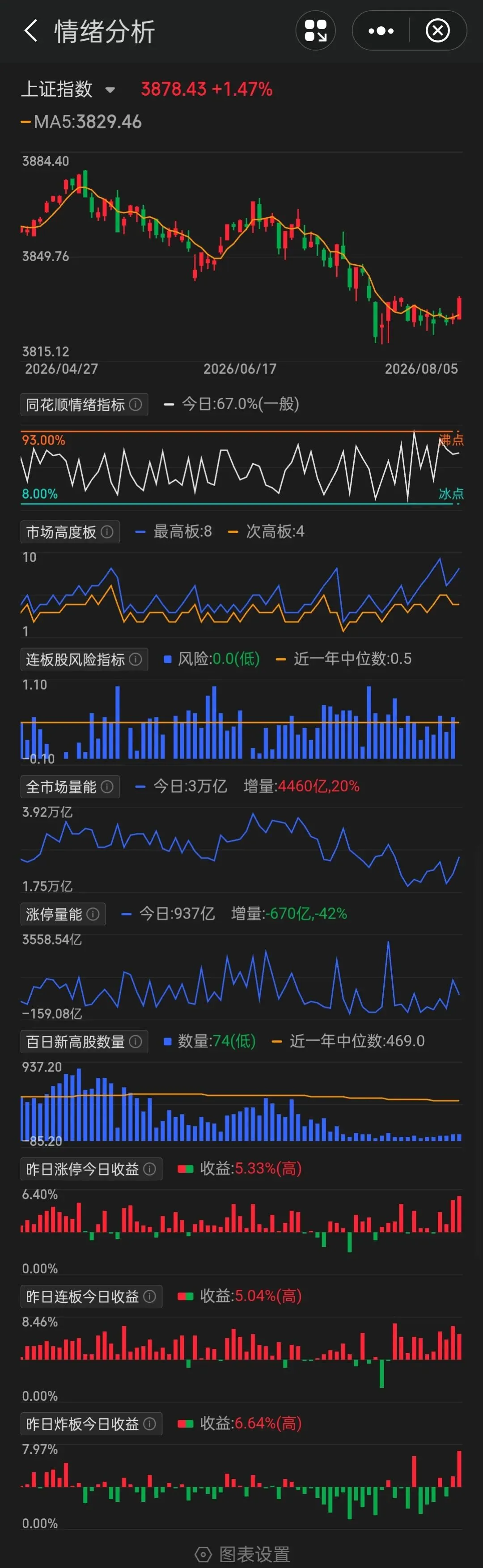Image resolution: width=483 pixels, height=1568 pixels.
Task: Open 图表设置 chart settings
Action: pos(243,1554)
